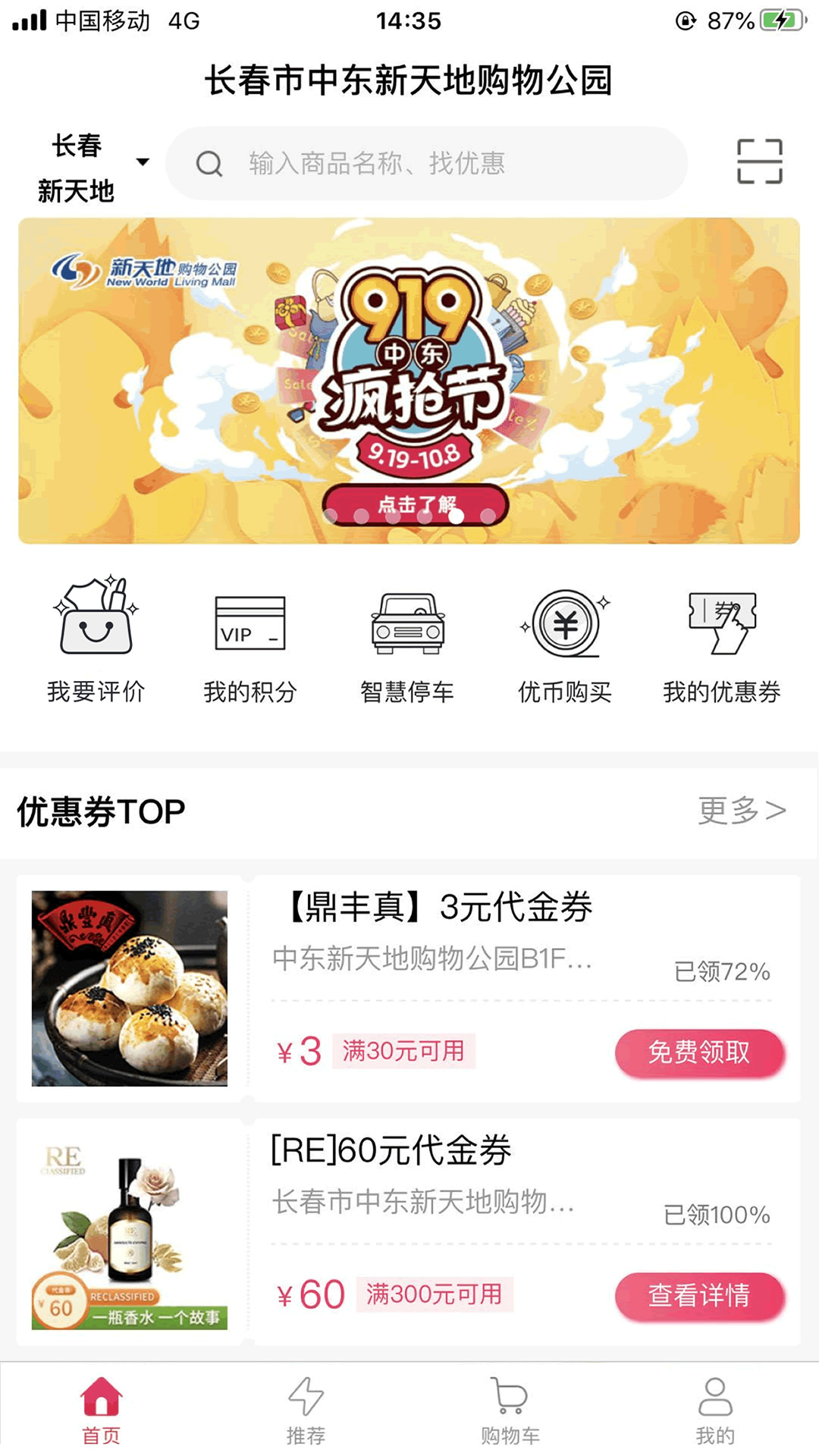The height and width of the screenshot is (1456, 819).
Task: Tap 查看详情 for the RE 60元代金券
Action: click(698, 1295)
